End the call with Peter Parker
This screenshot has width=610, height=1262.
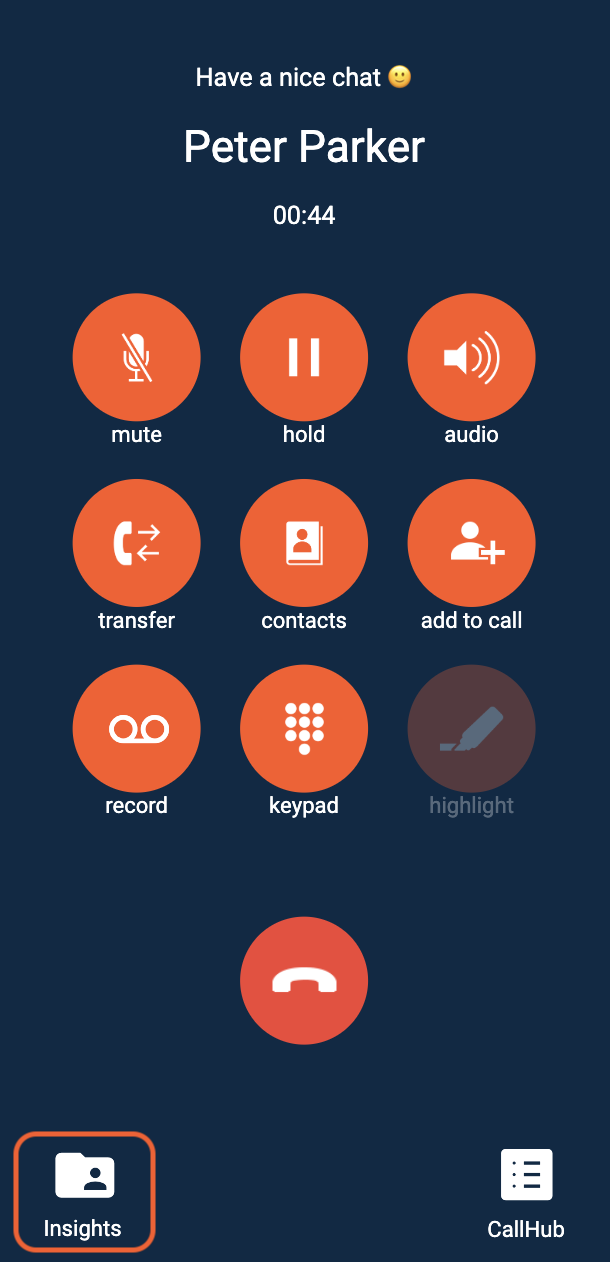coord(304,981)
